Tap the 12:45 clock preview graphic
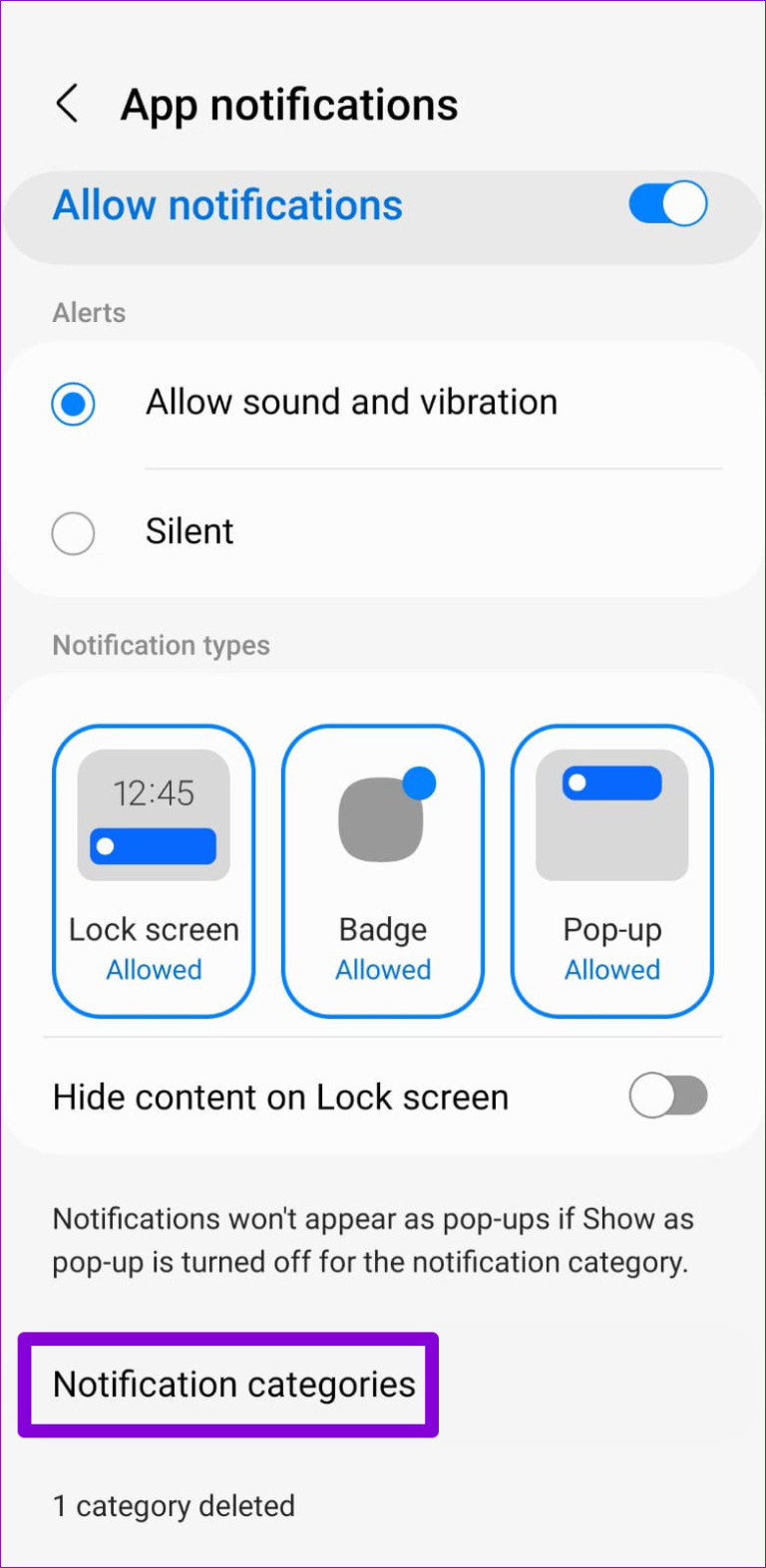 (152, 793)
